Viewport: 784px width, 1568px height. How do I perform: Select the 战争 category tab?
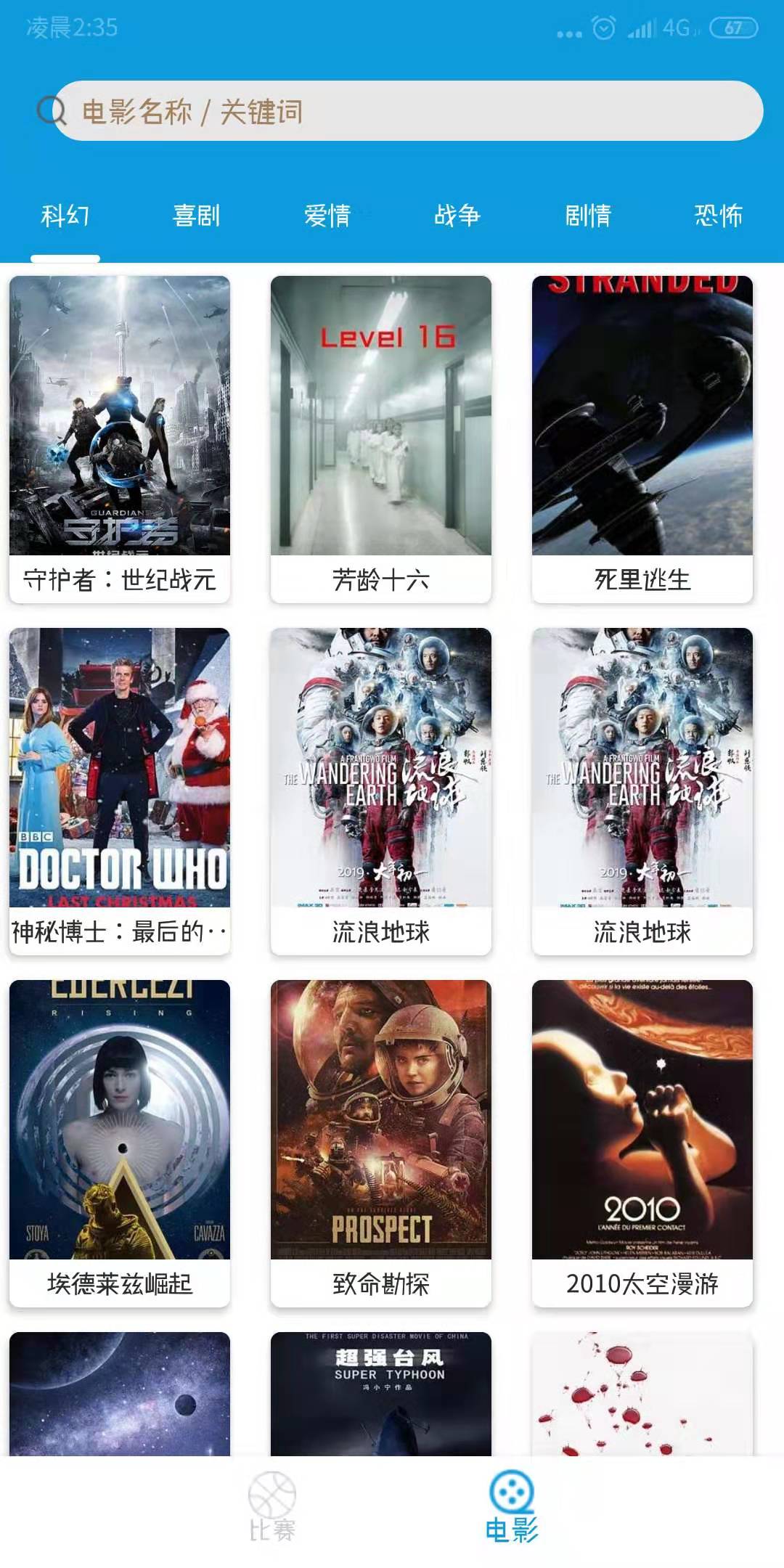click(457, 216)
